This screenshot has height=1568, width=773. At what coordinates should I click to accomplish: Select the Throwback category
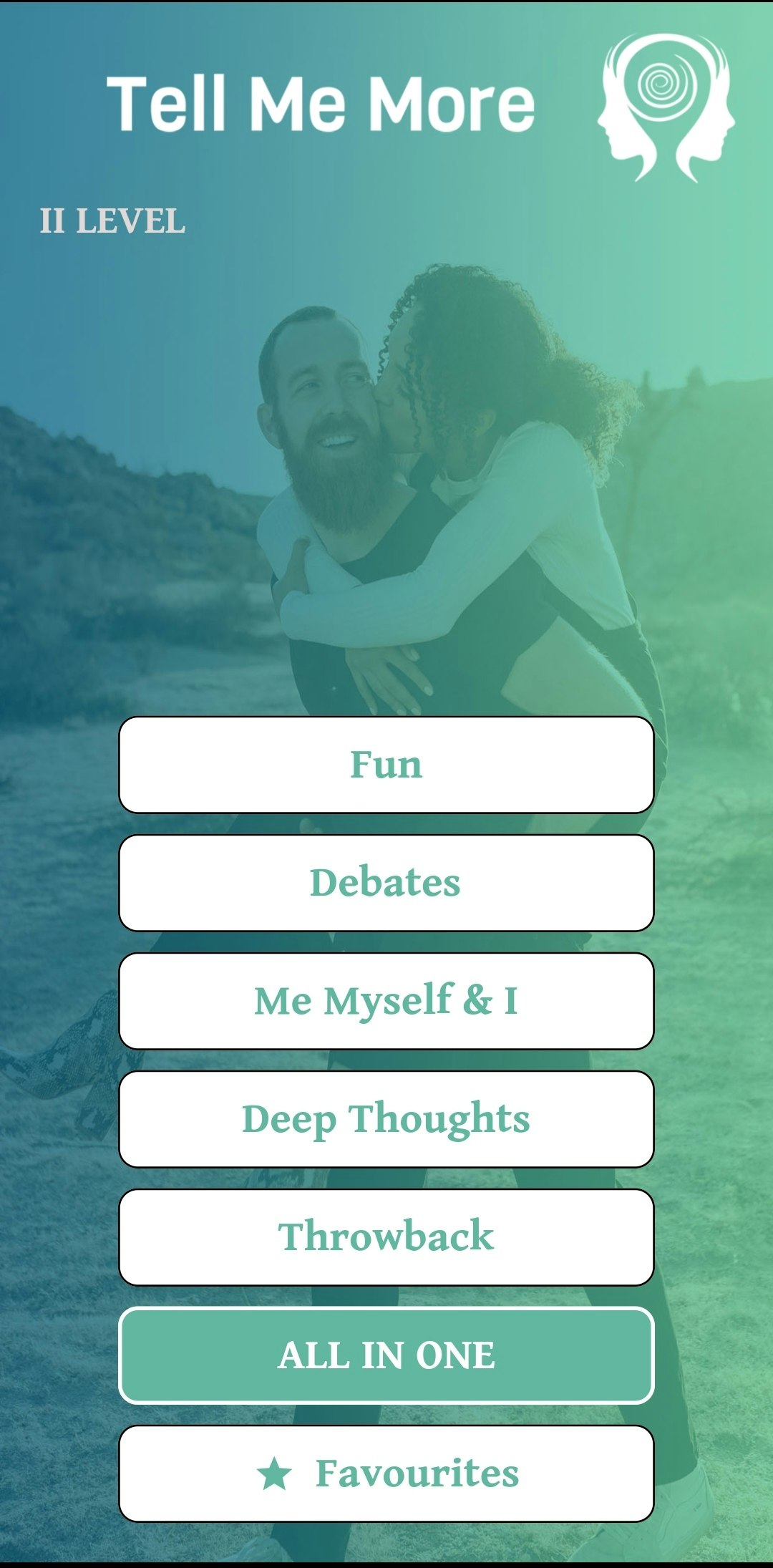386,1237
